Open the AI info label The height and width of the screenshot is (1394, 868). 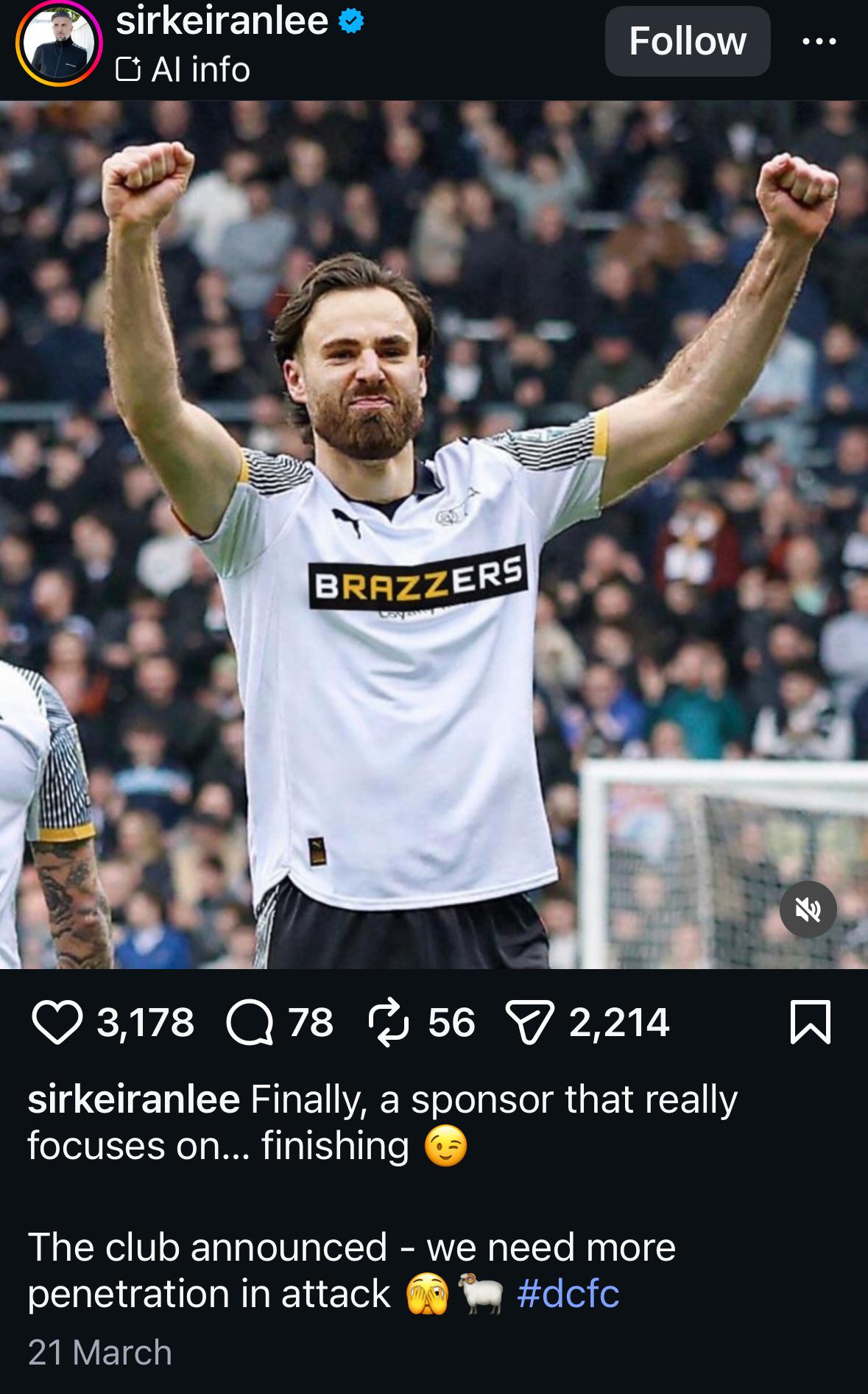183,70
